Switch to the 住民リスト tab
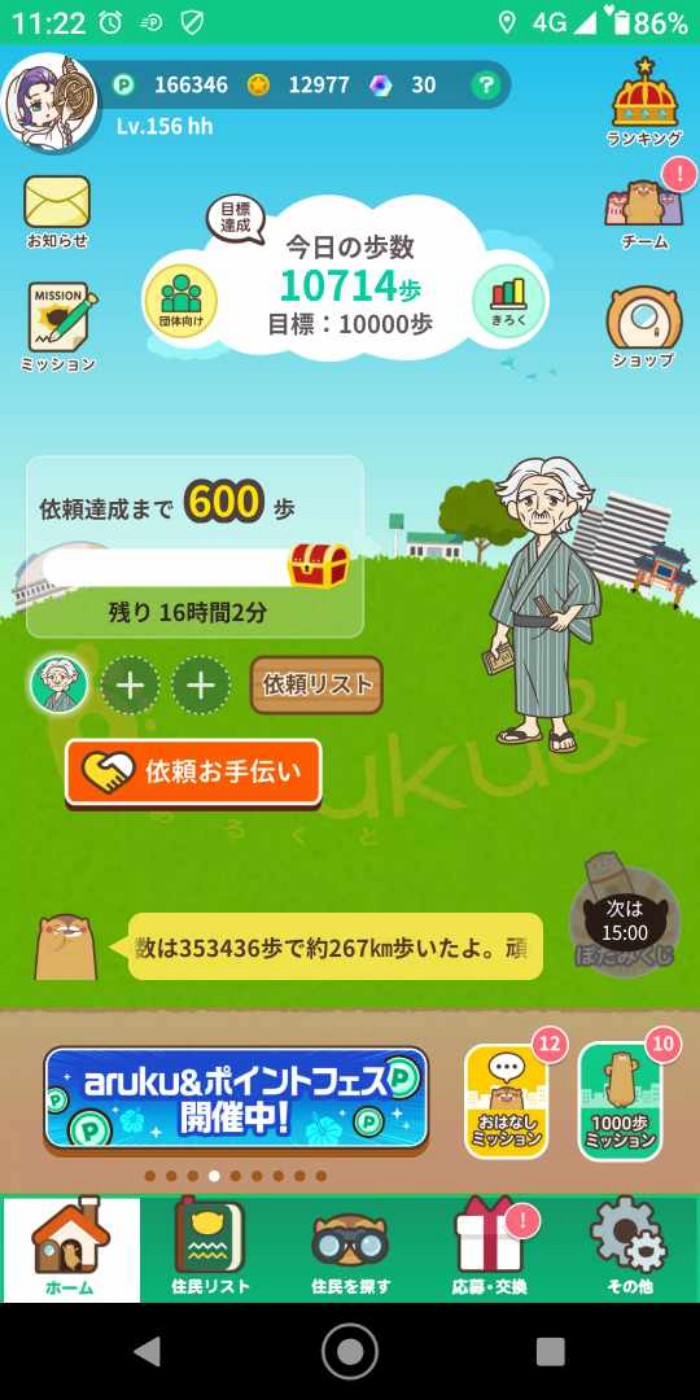Viewport: 700px width, 1400px height. click(209, 1248)
